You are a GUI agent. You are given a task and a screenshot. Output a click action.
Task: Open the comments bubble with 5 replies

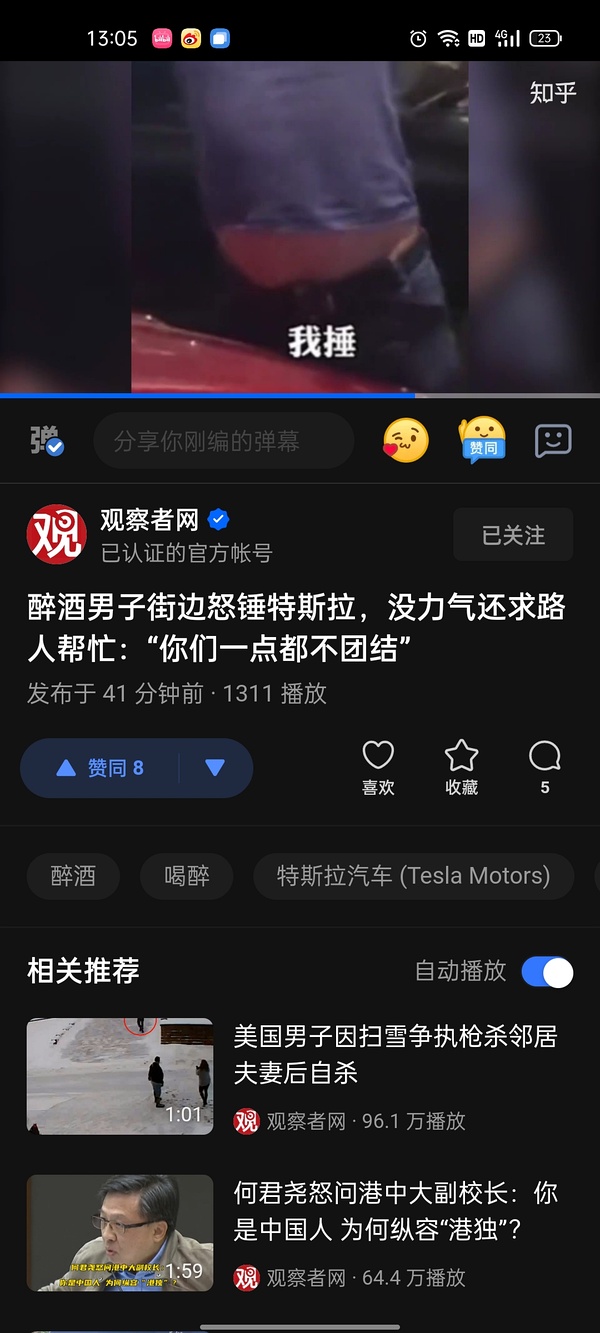pyautogui.click(x=545, y=767)
